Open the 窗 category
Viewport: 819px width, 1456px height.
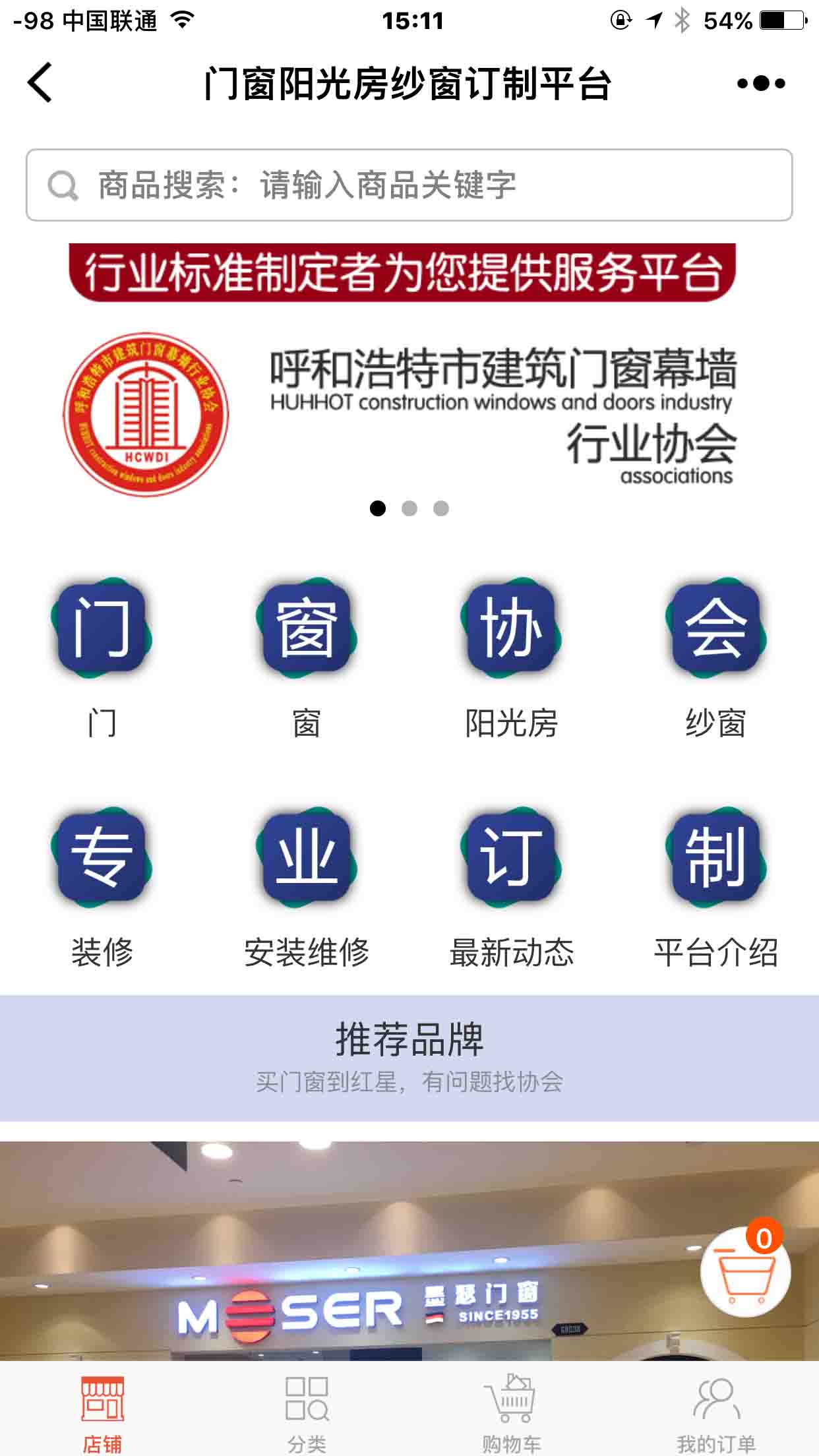coord(307,656)
